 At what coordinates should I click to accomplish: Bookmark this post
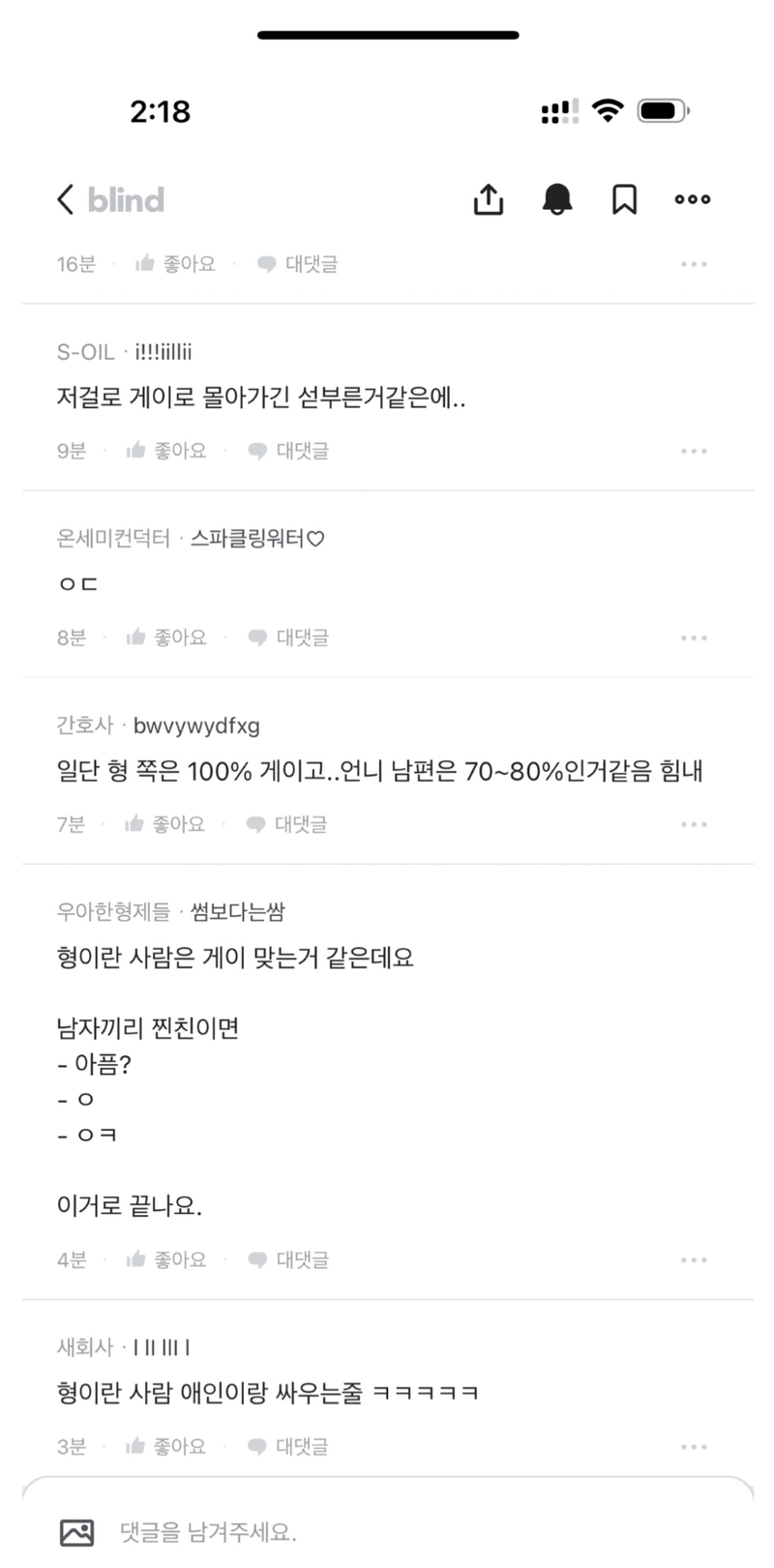(624, 199)
